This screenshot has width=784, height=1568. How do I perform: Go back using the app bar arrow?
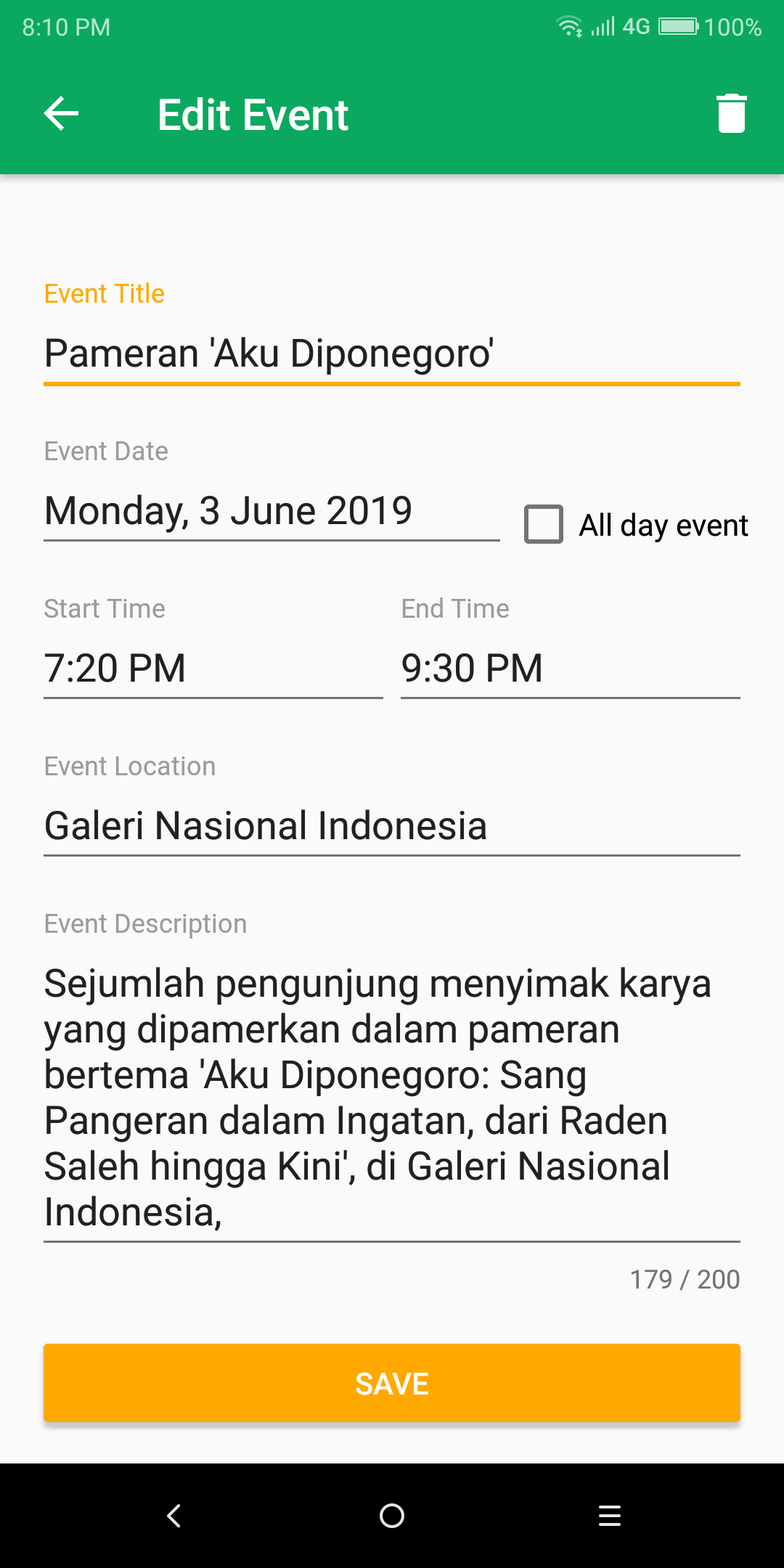(61, 114)
